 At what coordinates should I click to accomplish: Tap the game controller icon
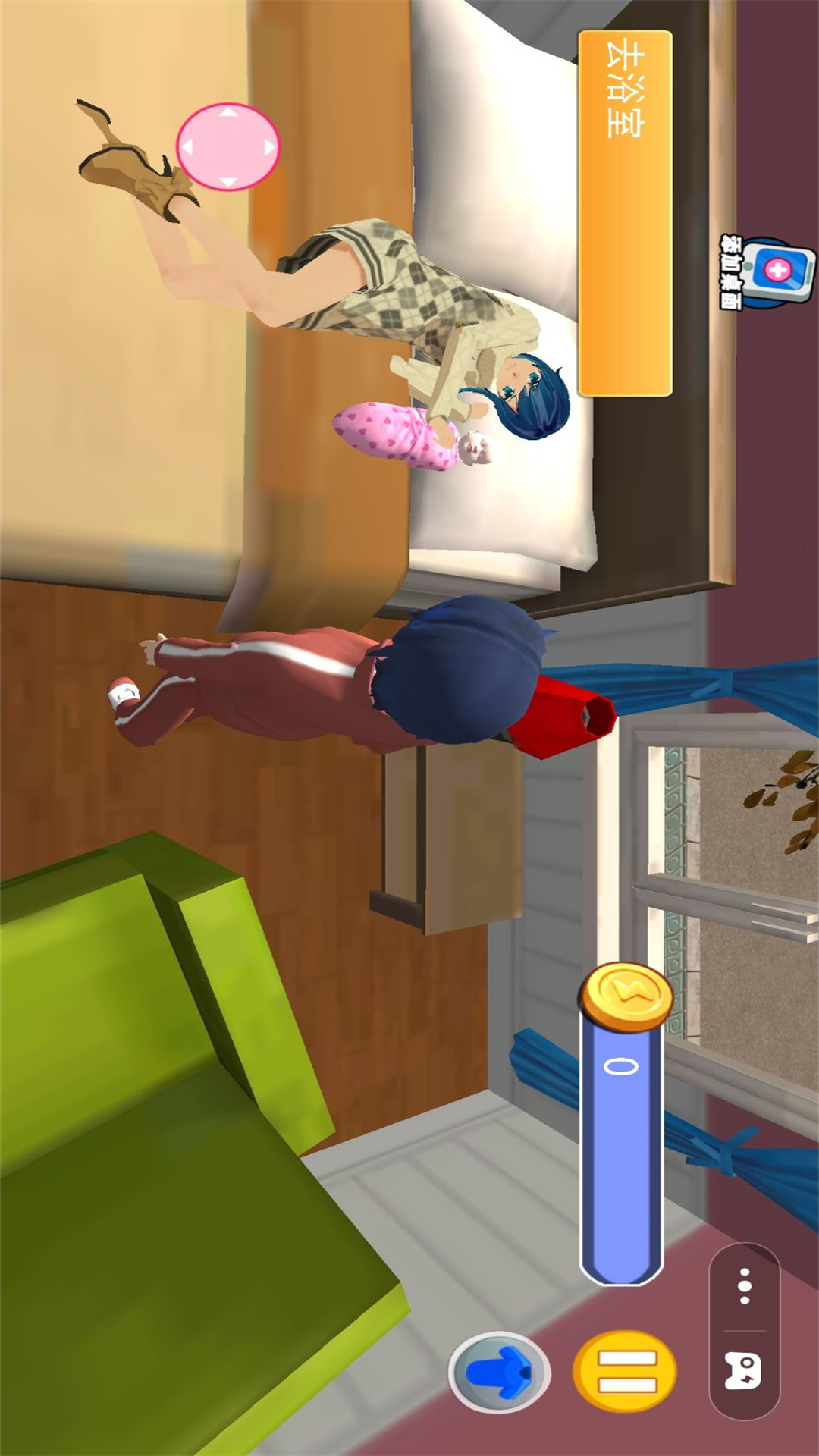[744, 1371]
